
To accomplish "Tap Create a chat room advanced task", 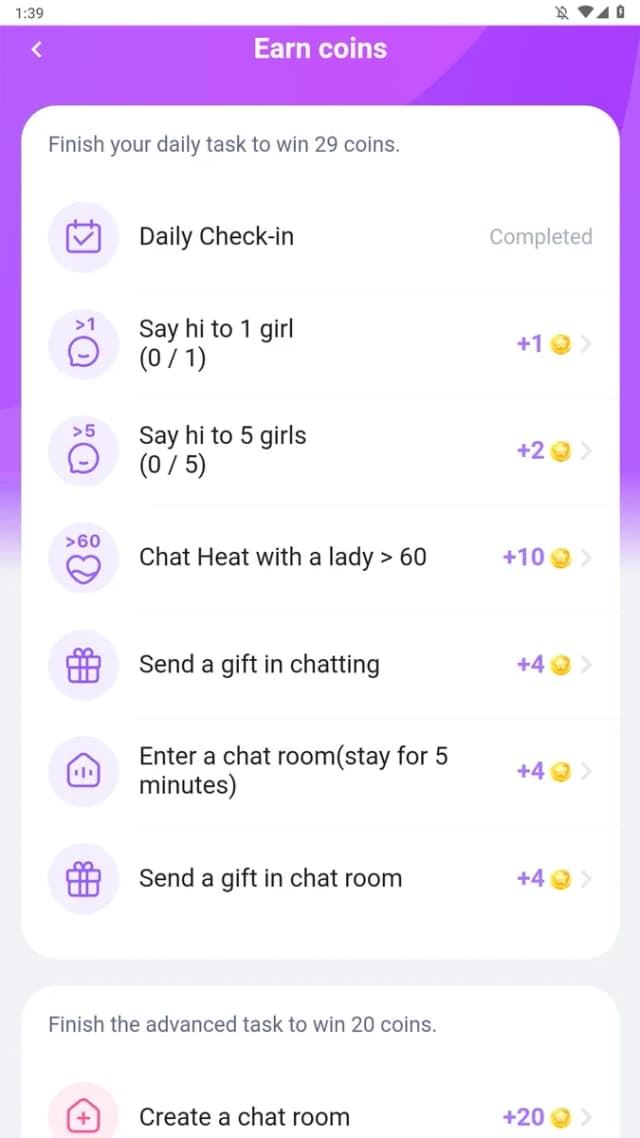I will [x=320, y=1116].
